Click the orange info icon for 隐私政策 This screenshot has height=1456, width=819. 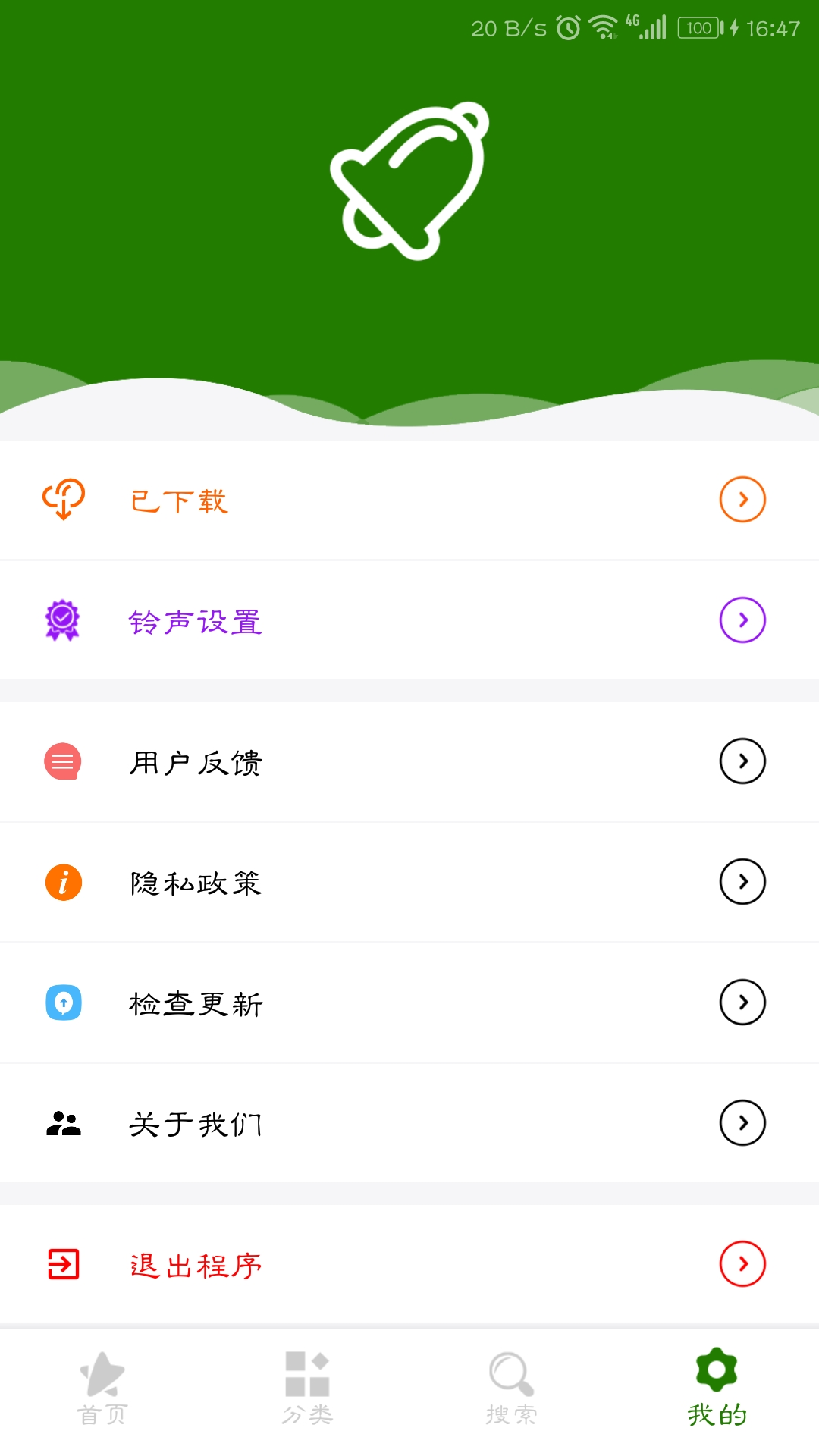pyautogui.click(x=64, y=882)
